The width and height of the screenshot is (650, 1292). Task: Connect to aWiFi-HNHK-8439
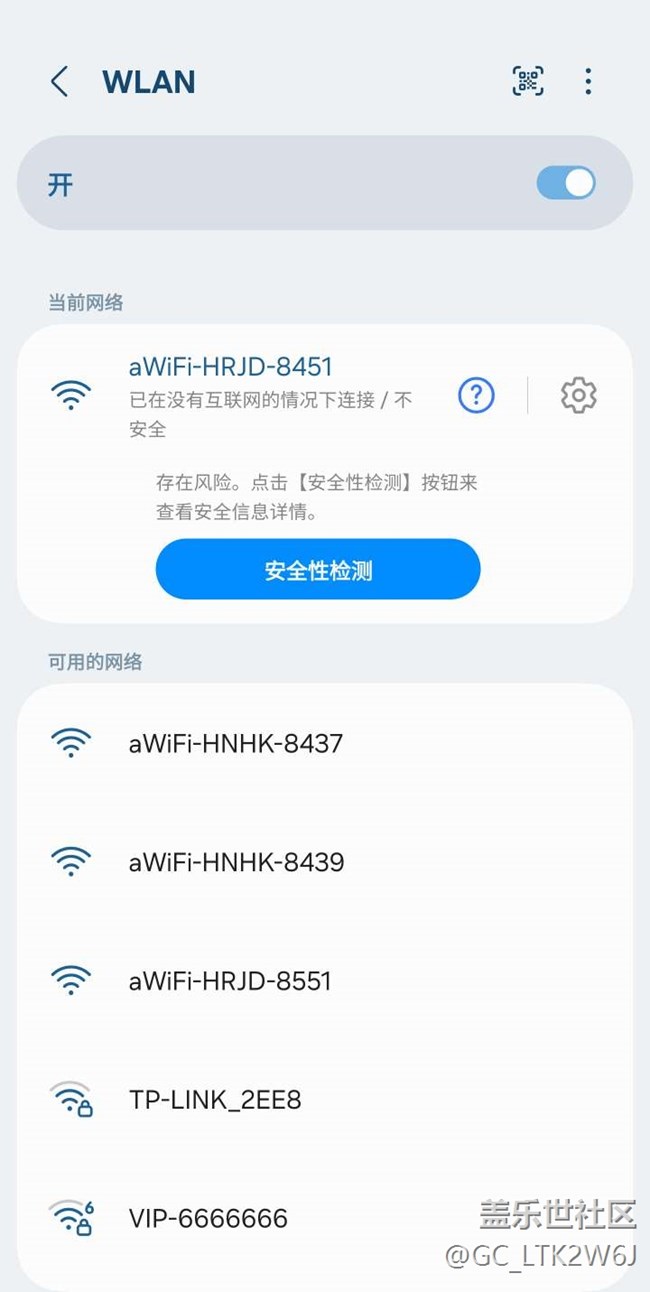point(325,861)
